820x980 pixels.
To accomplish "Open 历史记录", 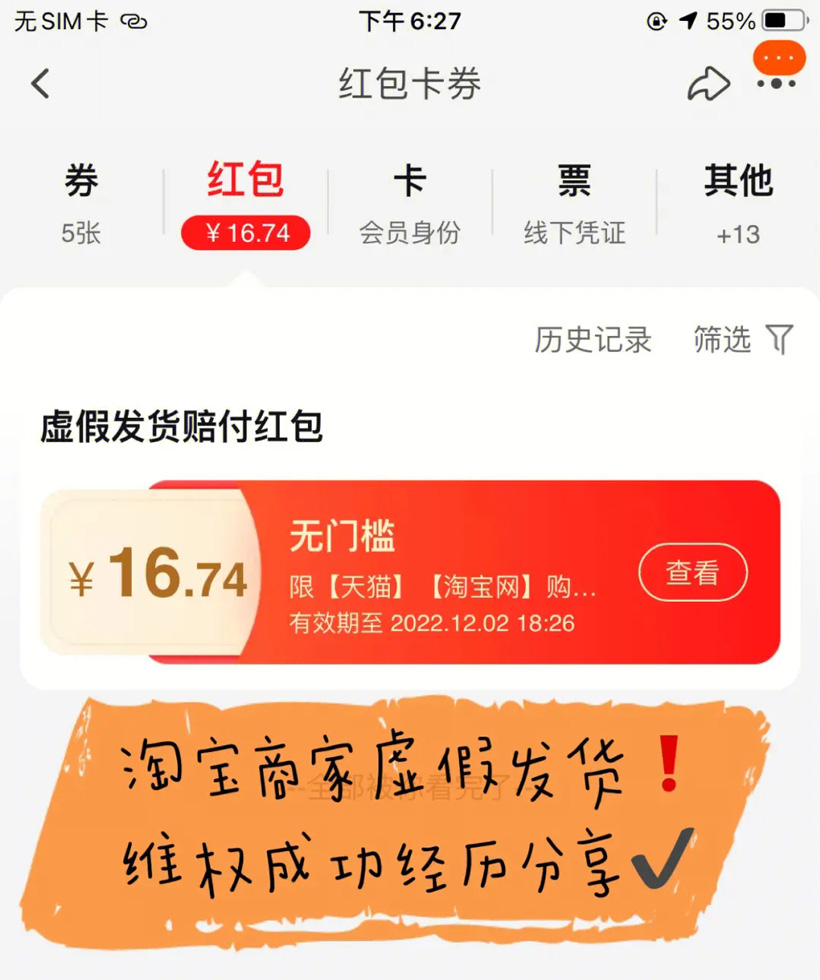I will [592, 340].
